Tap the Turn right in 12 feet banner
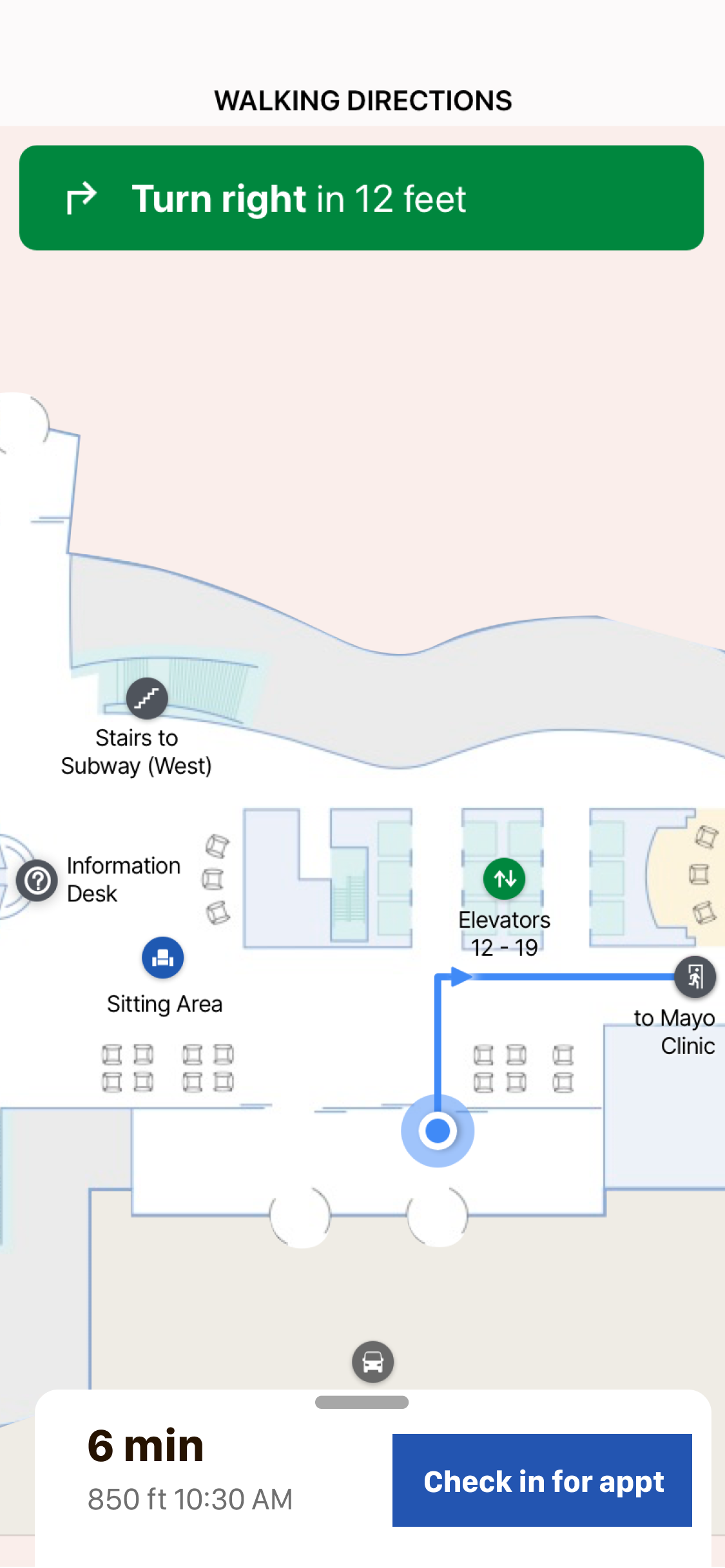Viewport: 725px width, 1568px height. click(x=362, y=198)
